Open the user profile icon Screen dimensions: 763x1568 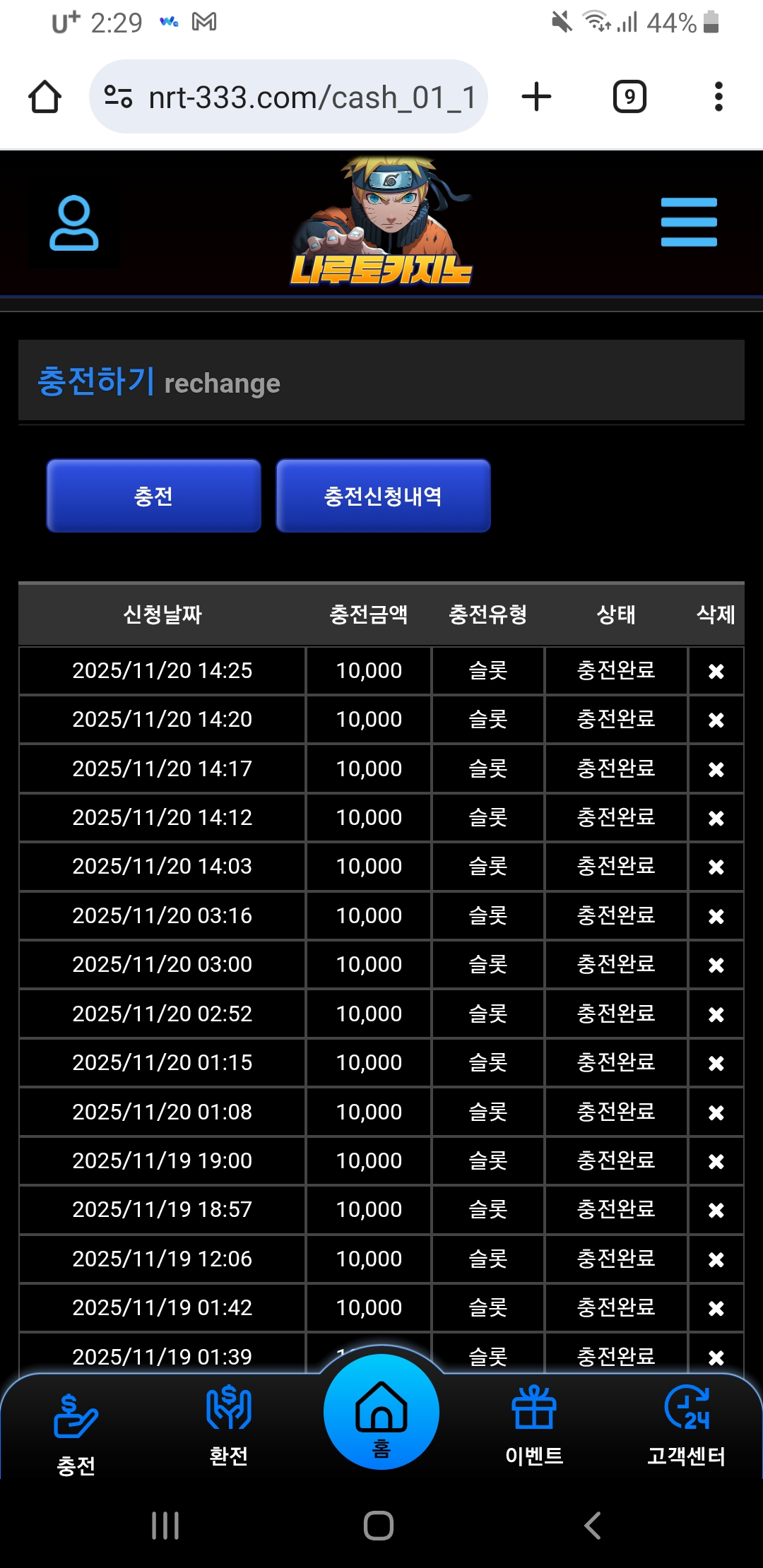click(x=73, y=223)
